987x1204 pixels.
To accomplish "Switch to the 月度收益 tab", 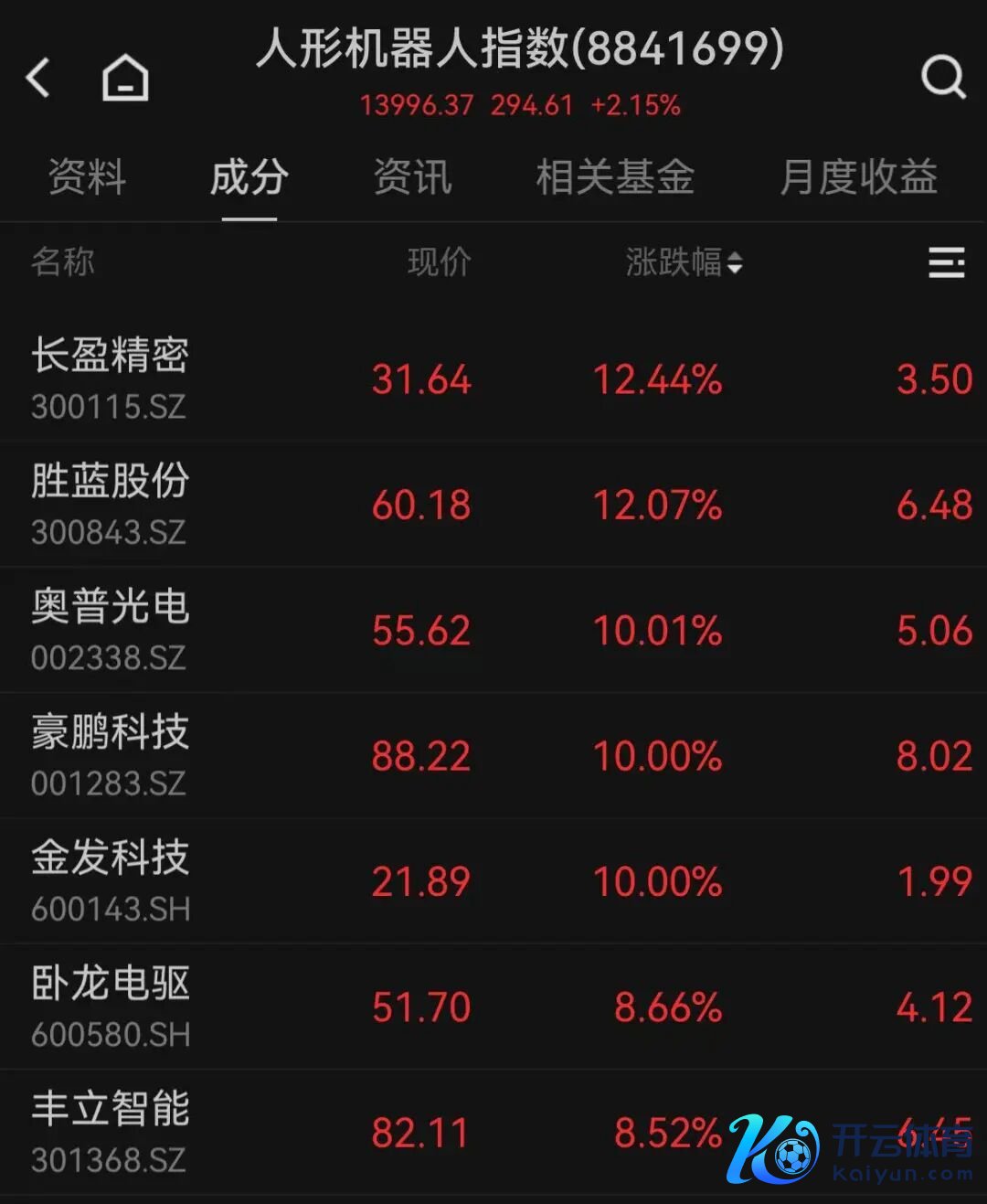I will 858,177.
